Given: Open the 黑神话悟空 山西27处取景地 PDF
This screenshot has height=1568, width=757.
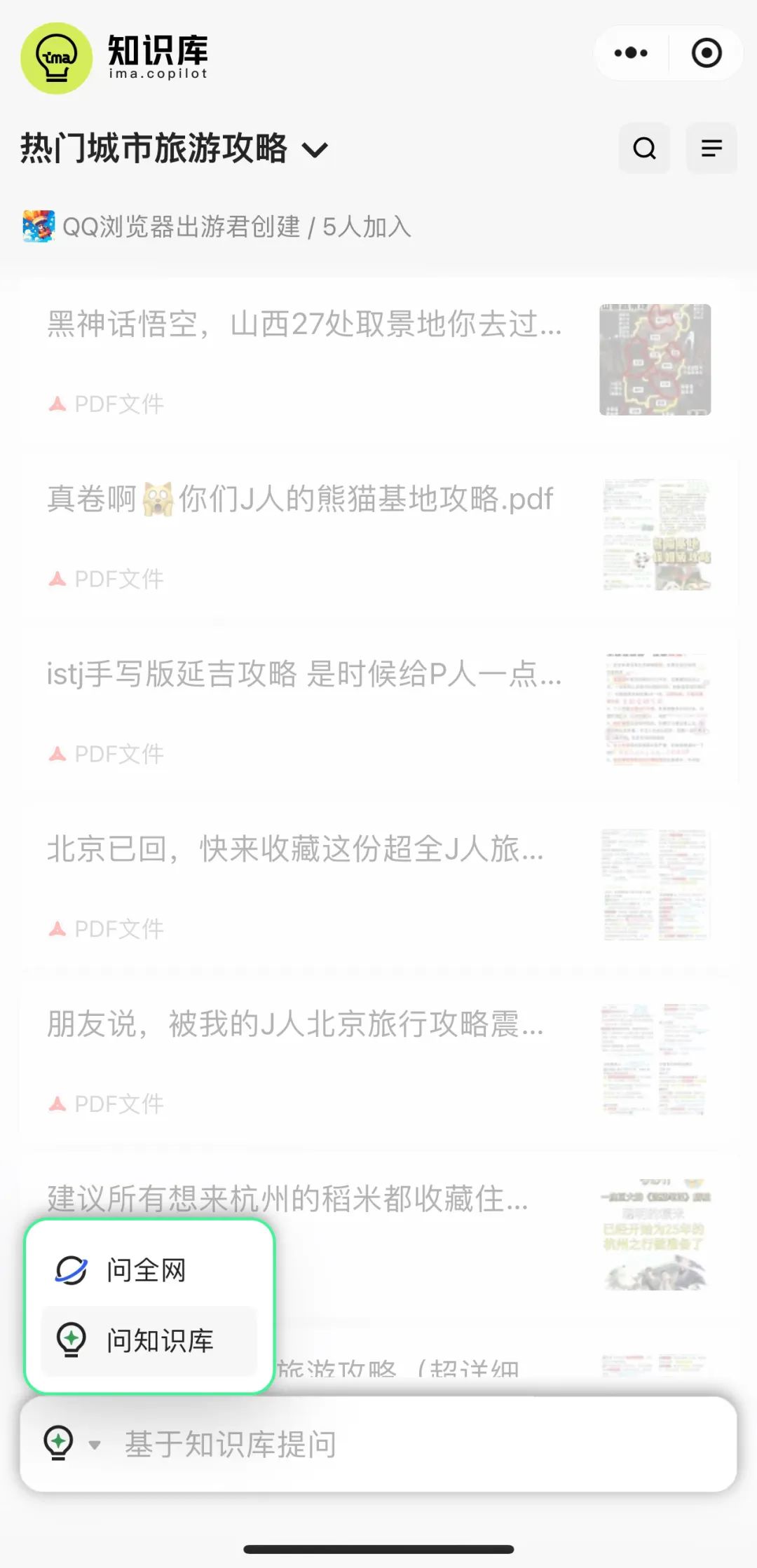Looking at the screenshot, I should [378, 360].
